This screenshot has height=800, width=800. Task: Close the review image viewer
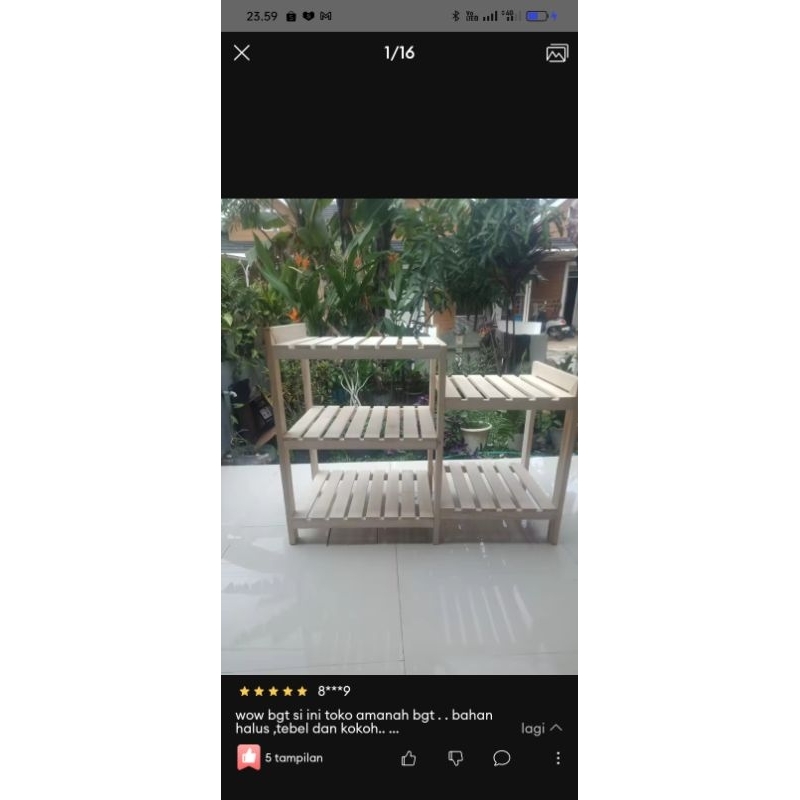pos(242,53)
